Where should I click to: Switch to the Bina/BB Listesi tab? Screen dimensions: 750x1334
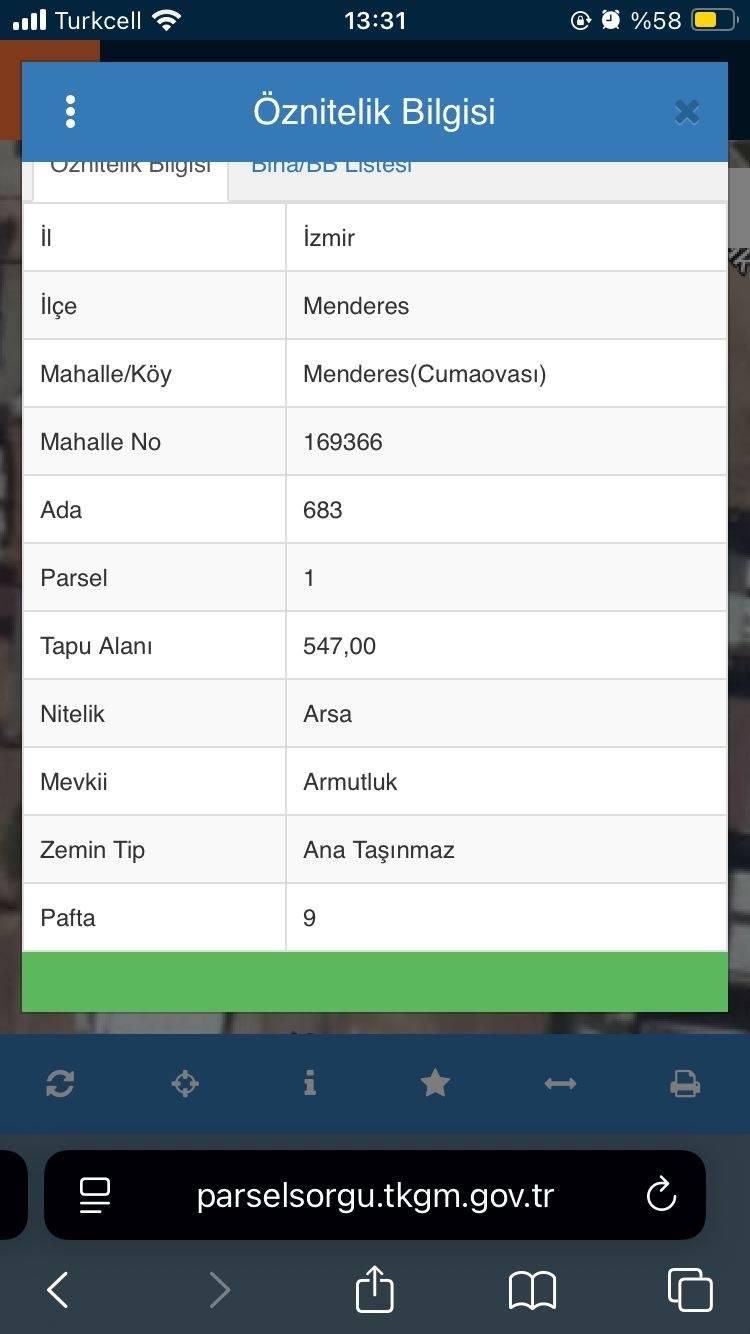point(332,170)
